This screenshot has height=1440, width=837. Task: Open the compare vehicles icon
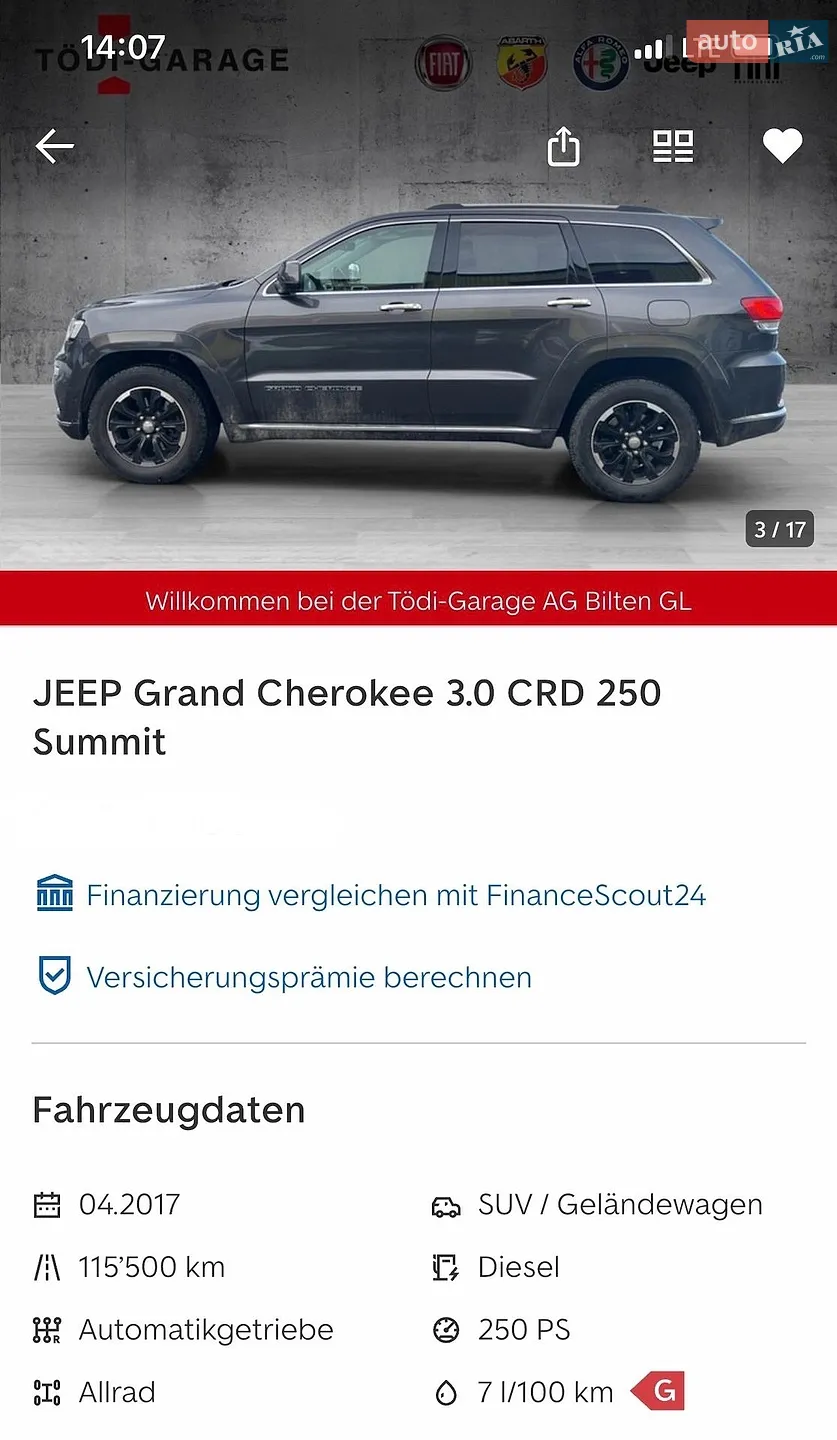coord(673,147)
